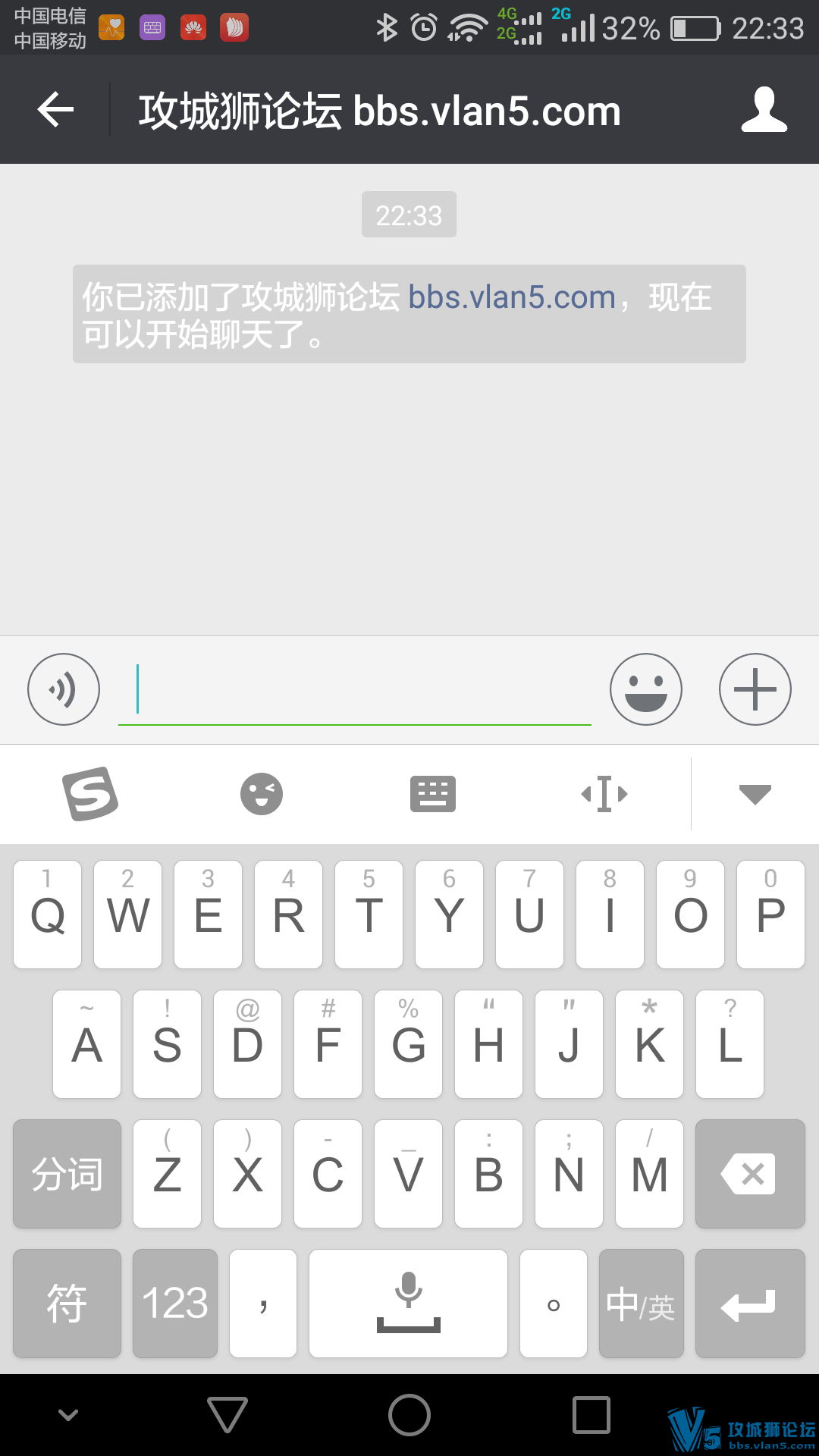819x1456 pixels.
Task: Open the cursor text-selection tool
Action: click(x=603, y=793)
